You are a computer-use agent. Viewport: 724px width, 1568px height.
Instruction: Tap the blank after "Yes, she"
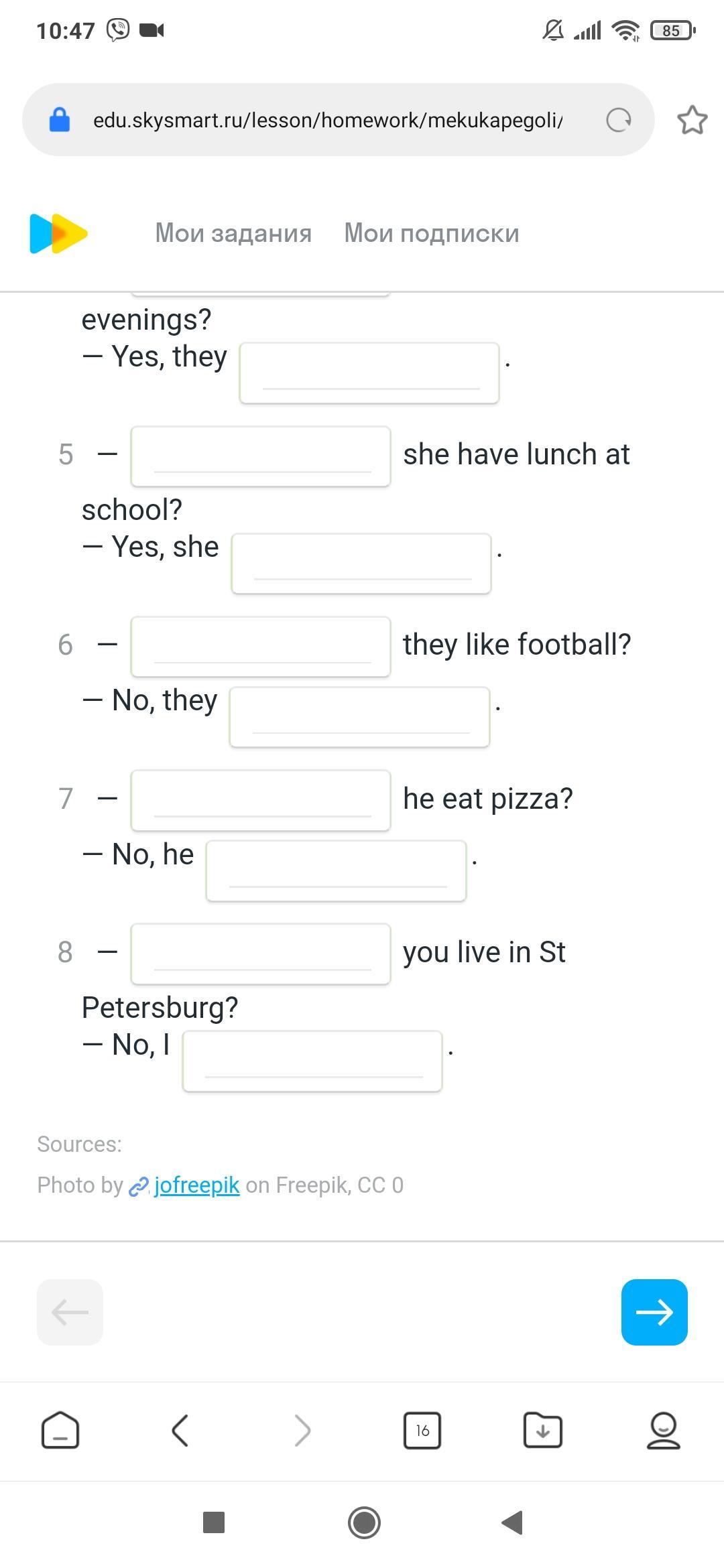tap(361, 564)
